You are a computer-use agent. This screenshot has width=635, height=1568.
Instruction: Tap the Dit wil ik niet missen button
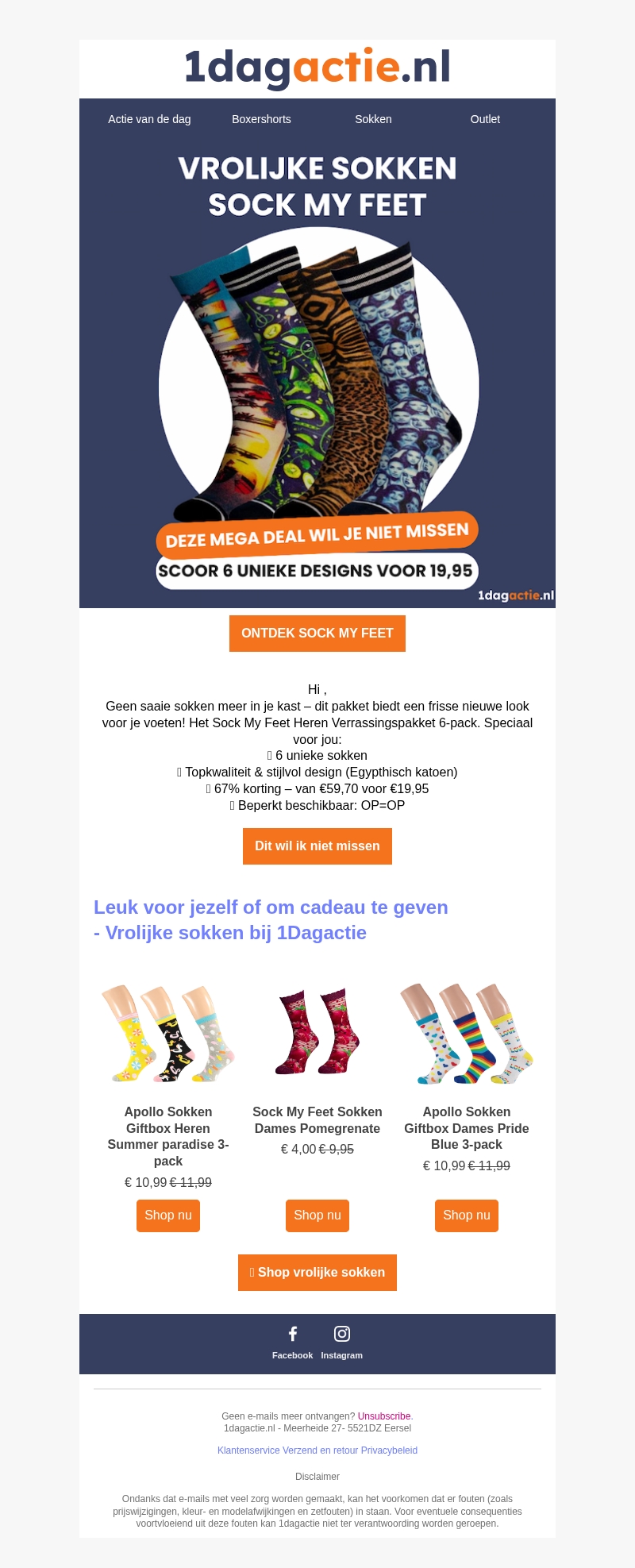317,846
